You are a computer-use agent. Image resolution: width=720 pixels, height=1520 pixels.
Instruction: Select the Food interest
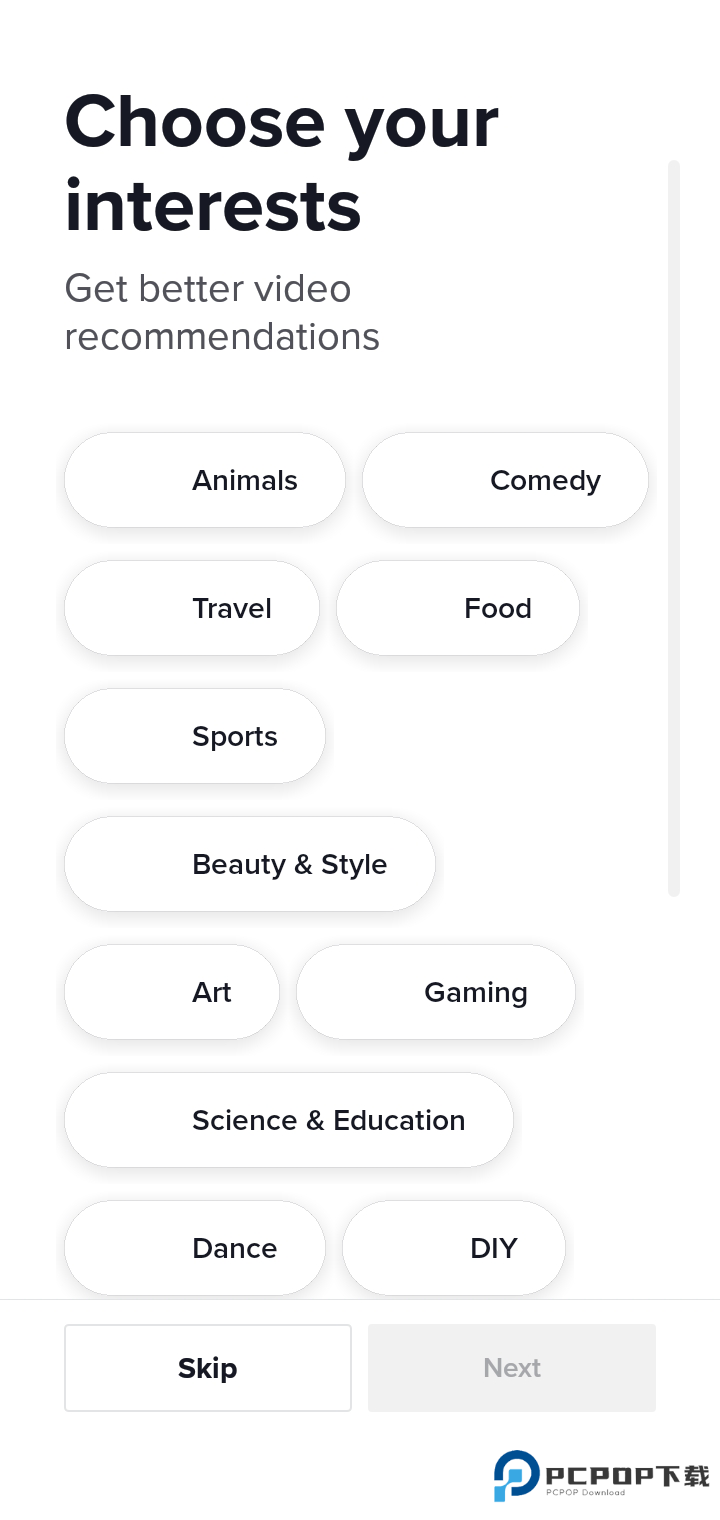click(458, 608)
